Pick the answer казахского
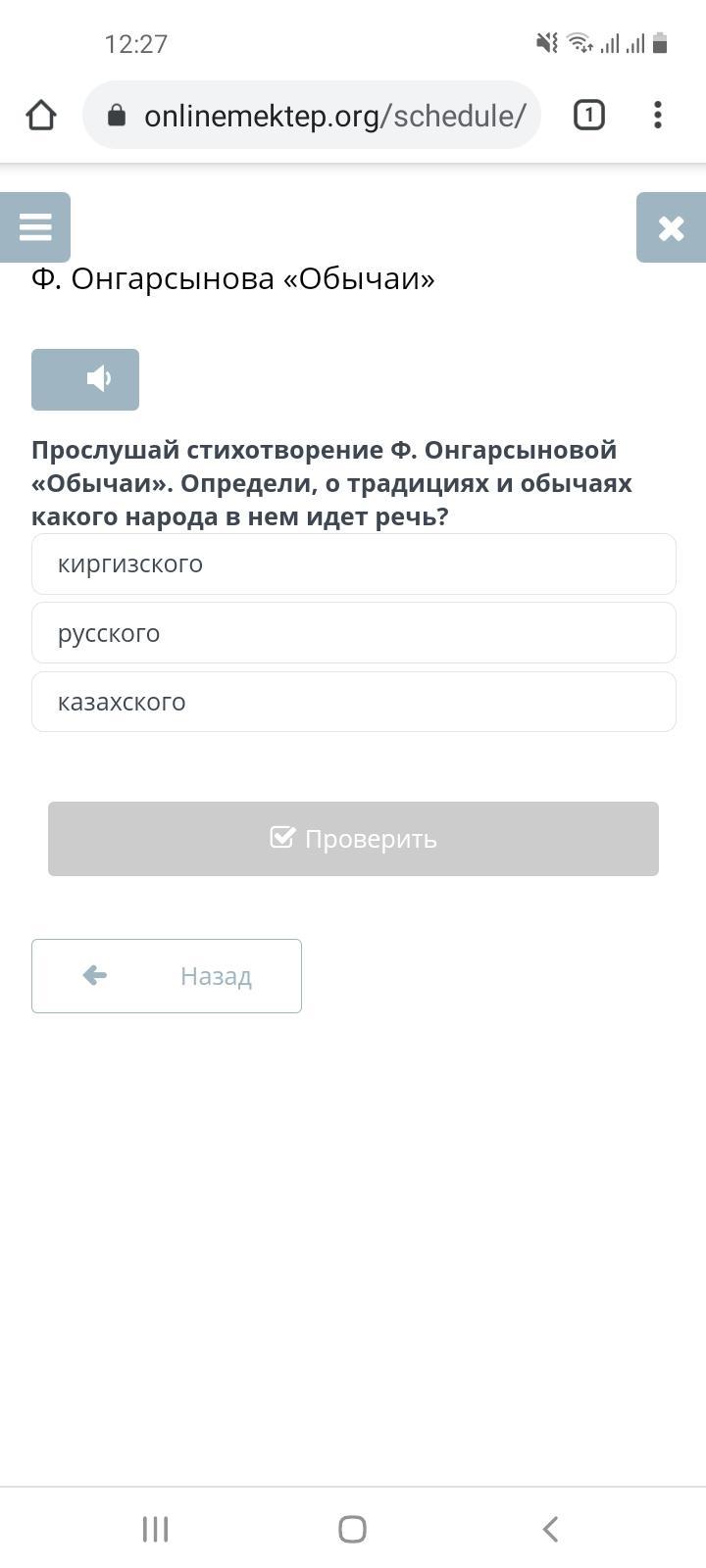Screen dimensions: 706x1568 [354, 702]
